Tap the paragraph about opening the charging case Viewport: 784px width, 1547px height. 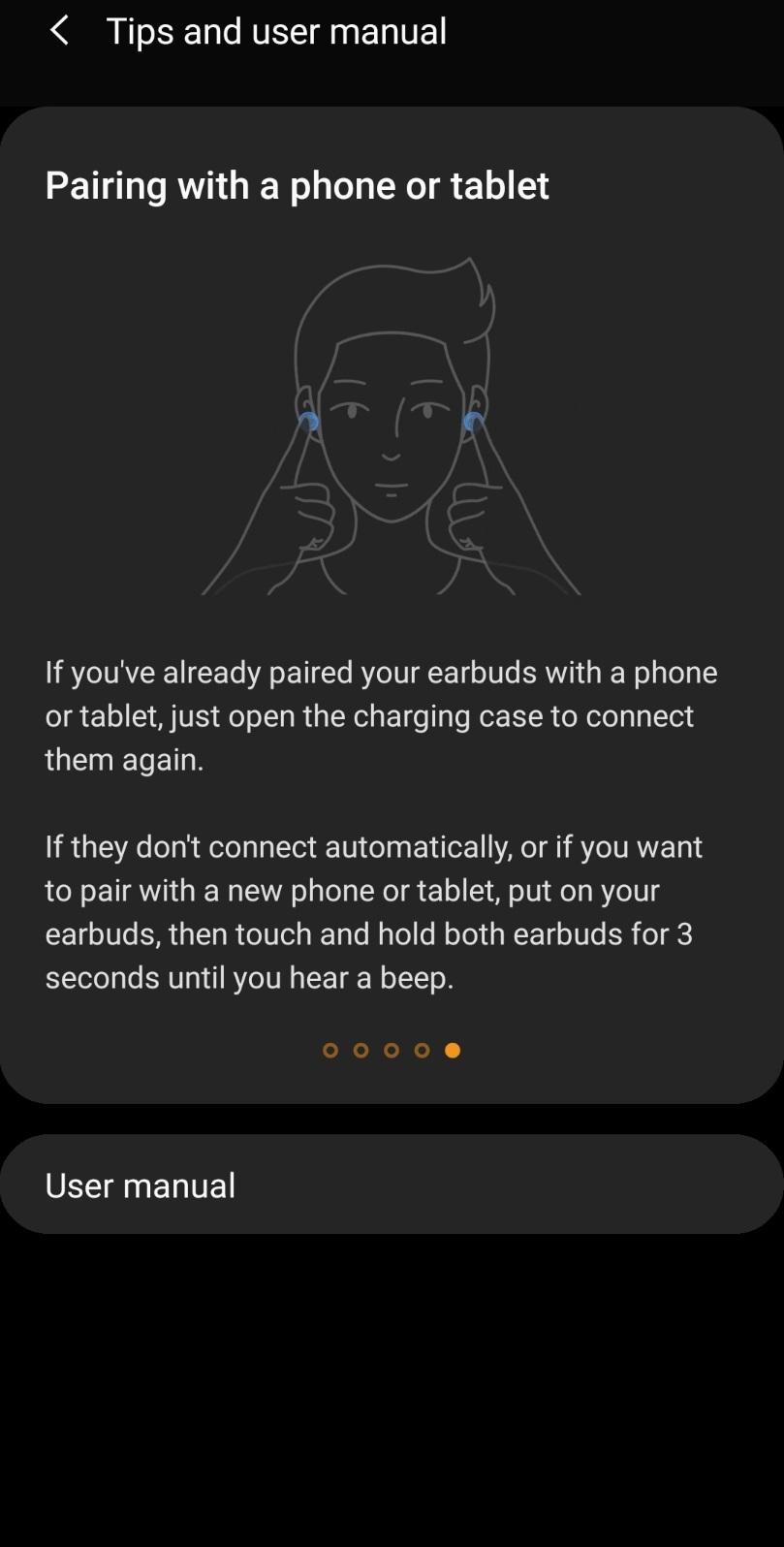tap(381, 715)
